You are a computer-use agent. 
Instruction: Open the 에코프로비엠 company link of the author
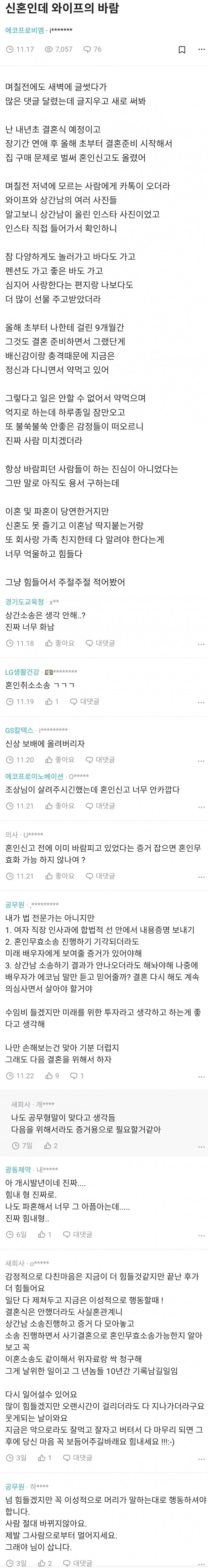coord(24,29)
